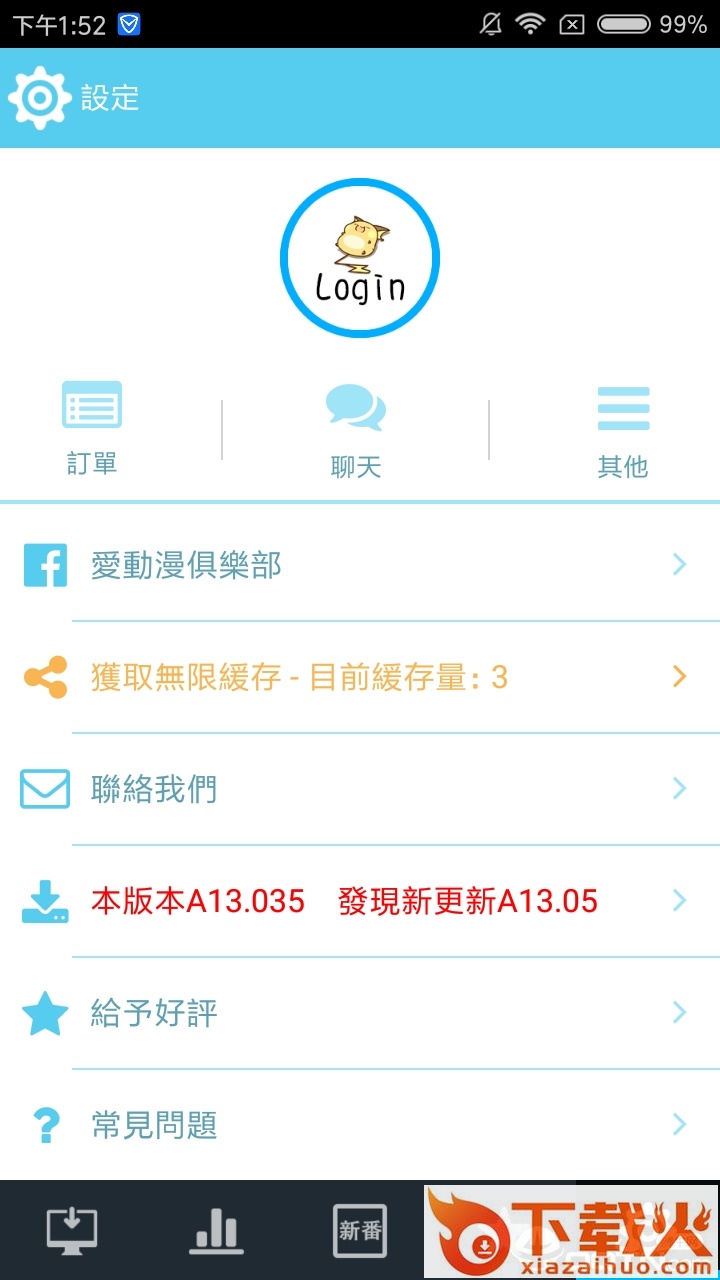Viewport: 720px width, 1280px height.
Task: Open 獲取無限緩存 row
Action: tap(360, 678)
